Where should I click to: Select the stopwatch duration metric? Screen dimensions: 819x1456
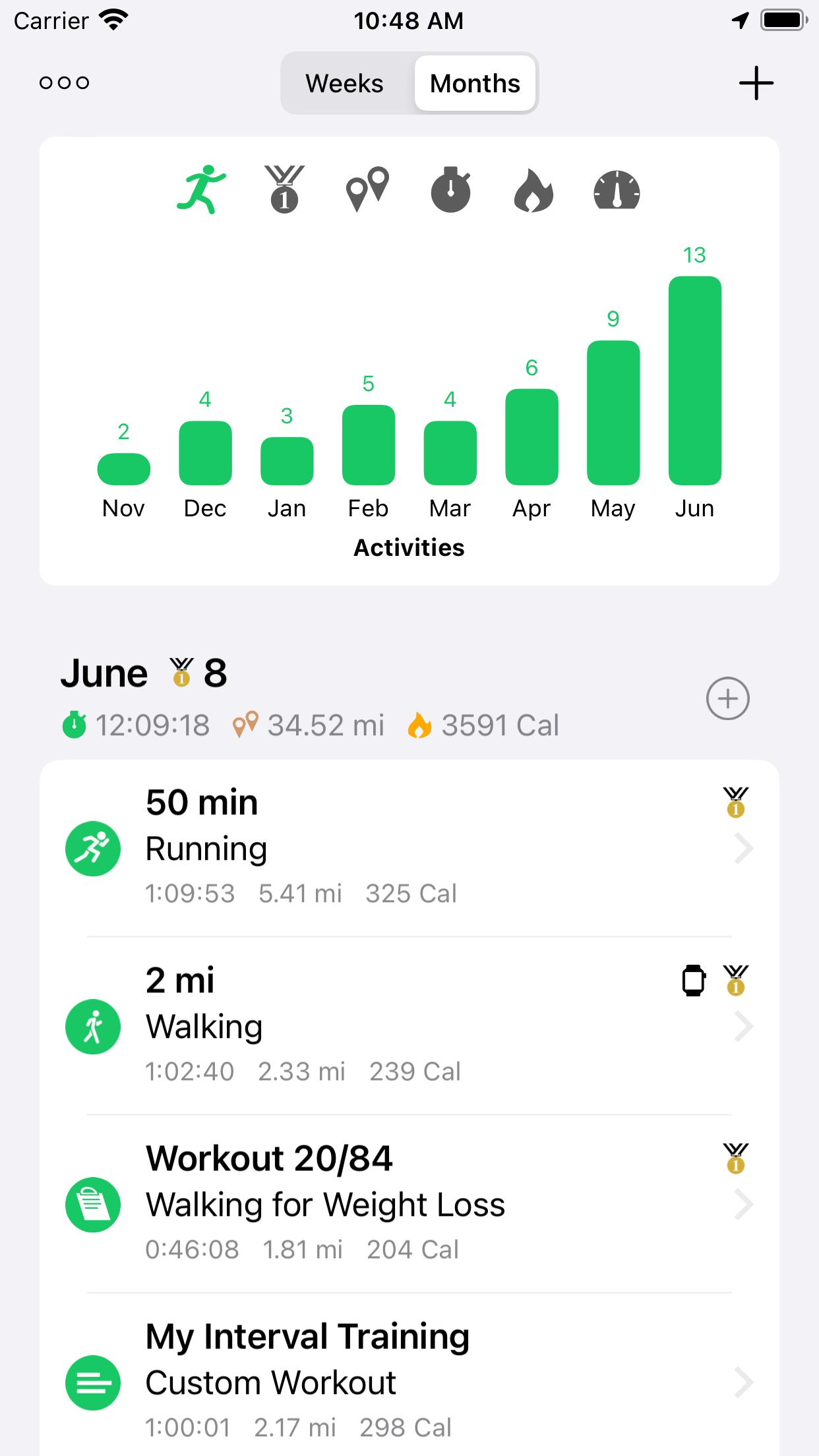click(450, 190)
